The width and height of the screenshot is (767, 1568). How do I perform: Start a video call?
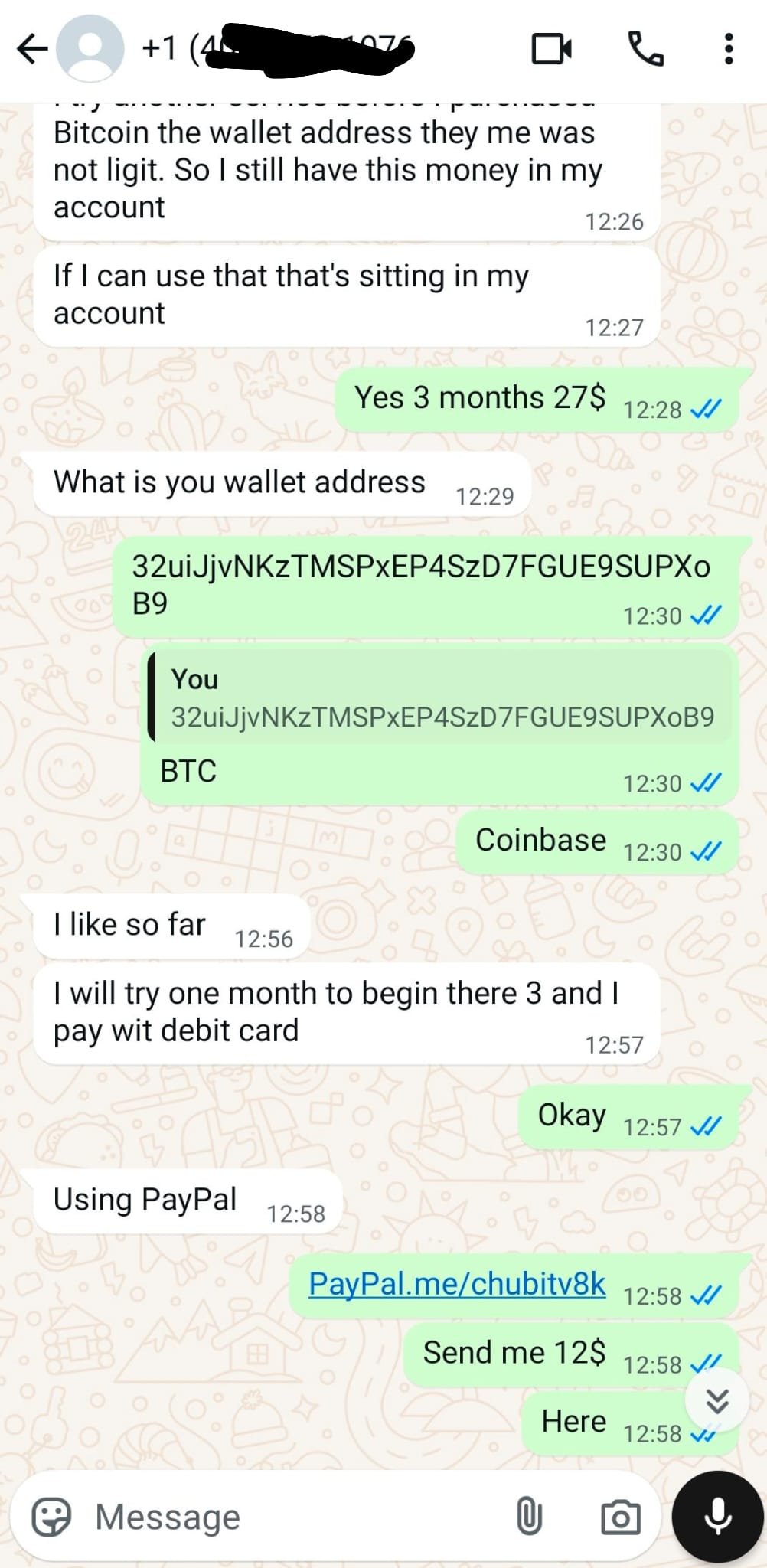point(551,49)
